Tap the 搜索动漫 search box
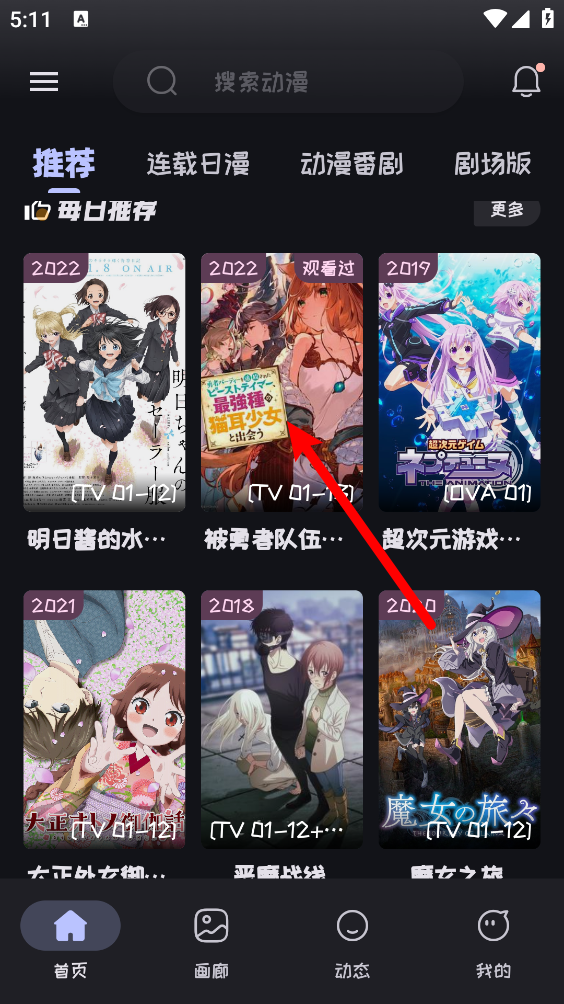This screenshot has width=564, height=1004. pos(288,81)
